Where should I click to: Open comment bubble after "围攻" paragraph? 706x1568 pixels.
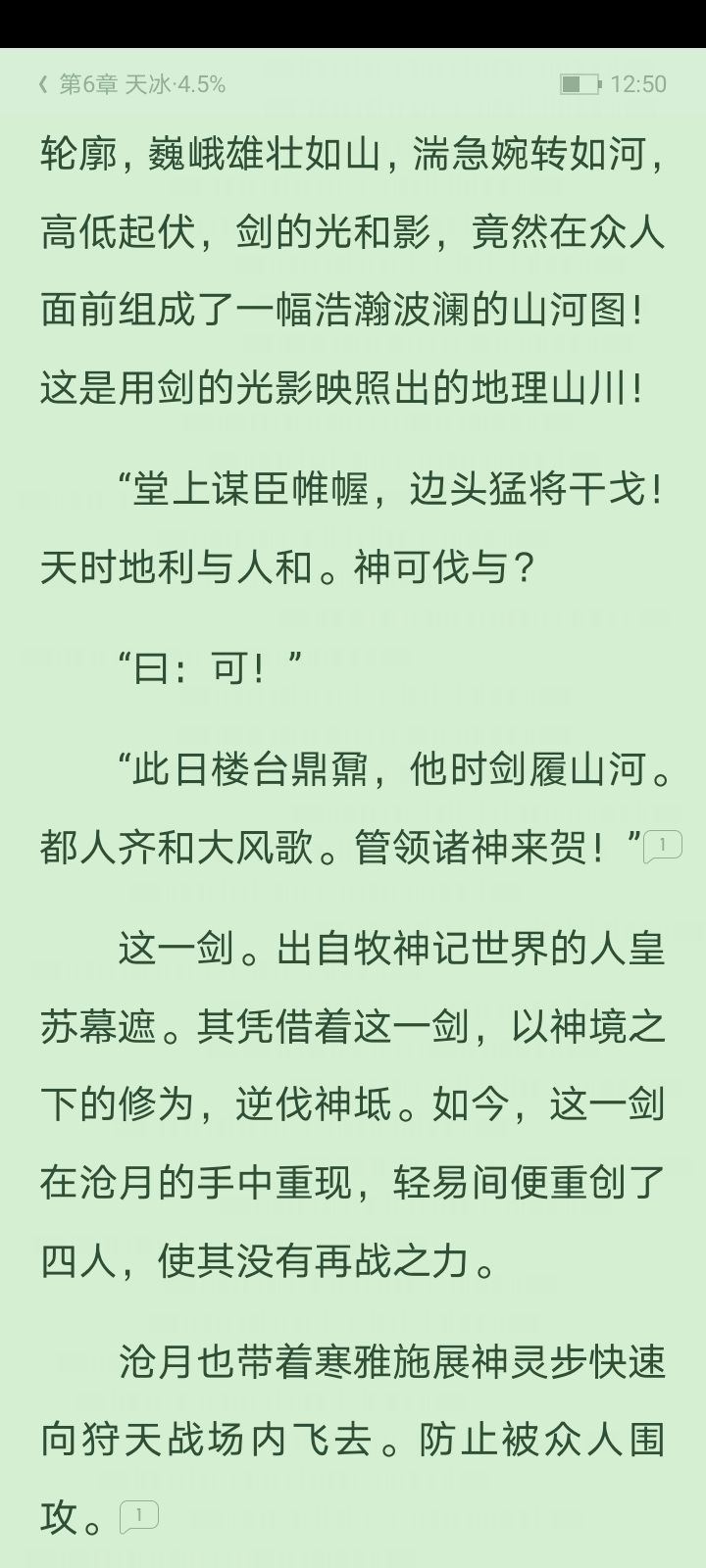pos(139,1516)
